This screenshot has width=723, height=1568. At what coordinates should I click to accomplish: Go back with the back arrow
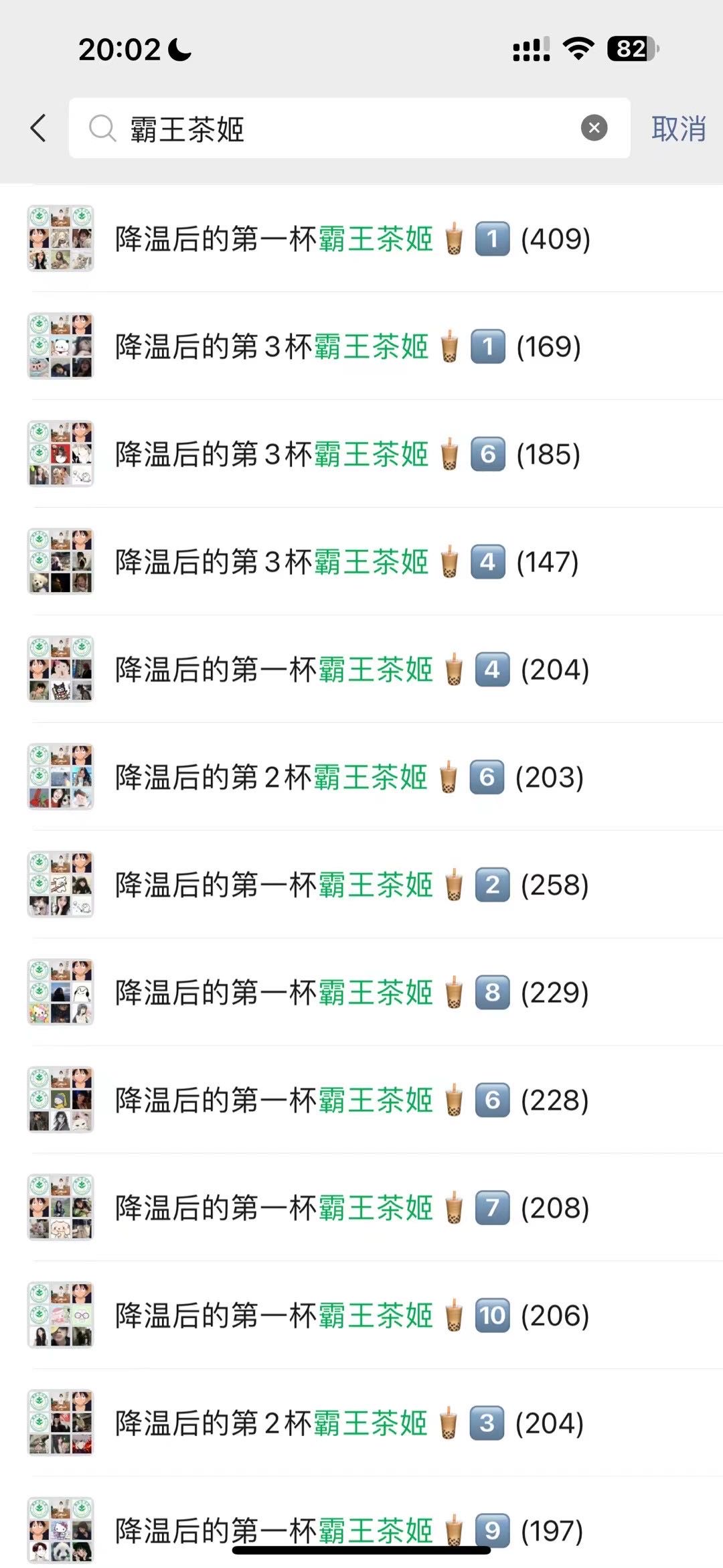click(x=39, y=128)
